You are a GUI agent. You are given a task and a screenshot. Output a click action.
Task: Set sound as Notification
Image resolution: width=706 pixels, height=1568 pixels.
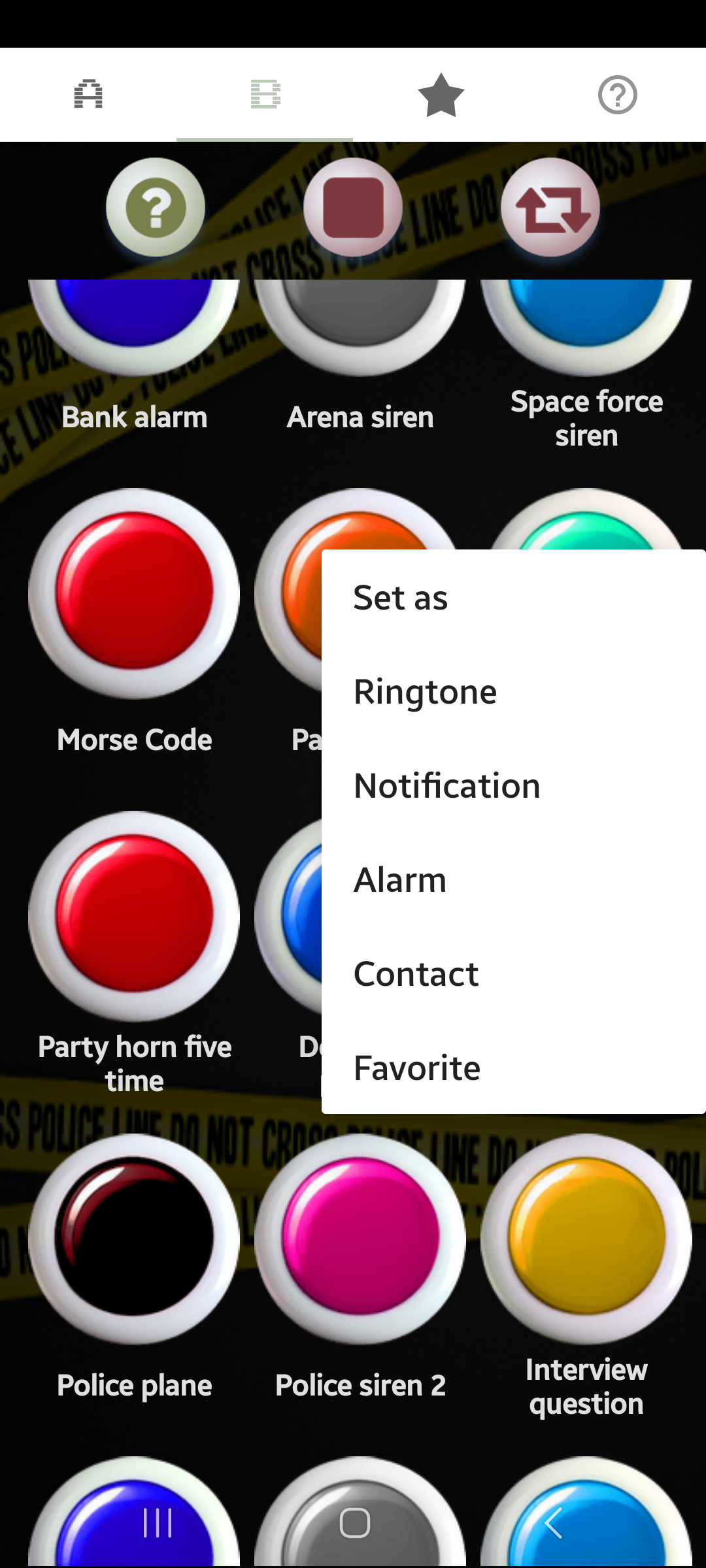(x=446, y=786)
